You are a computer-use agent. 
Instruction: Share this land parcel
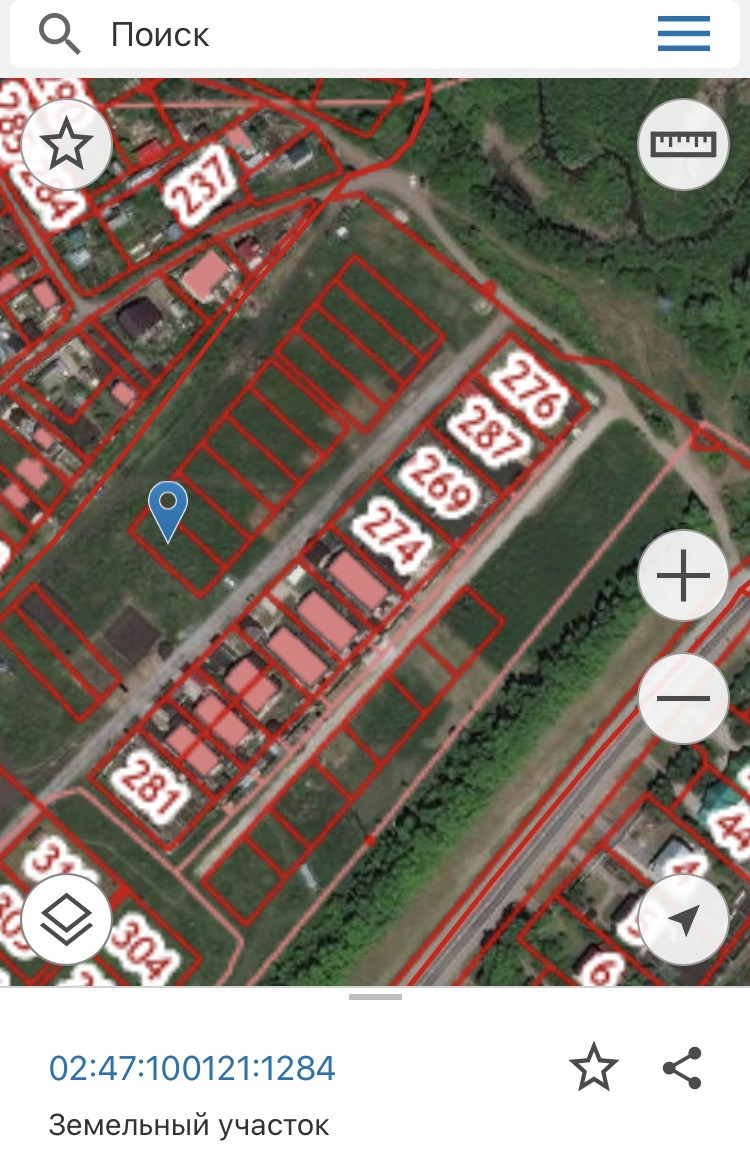[682, 1068]
